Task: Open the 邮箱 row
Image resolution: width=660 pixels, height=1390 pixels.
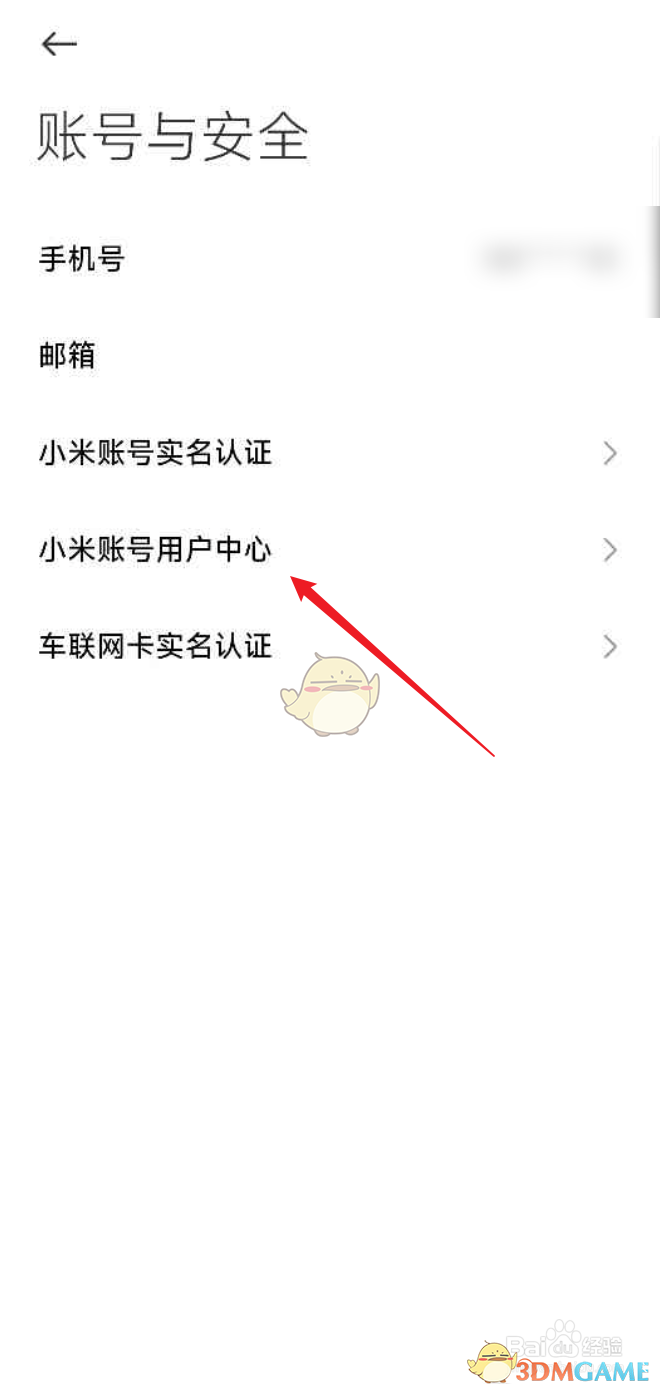Action: click(x=330, y=356)
